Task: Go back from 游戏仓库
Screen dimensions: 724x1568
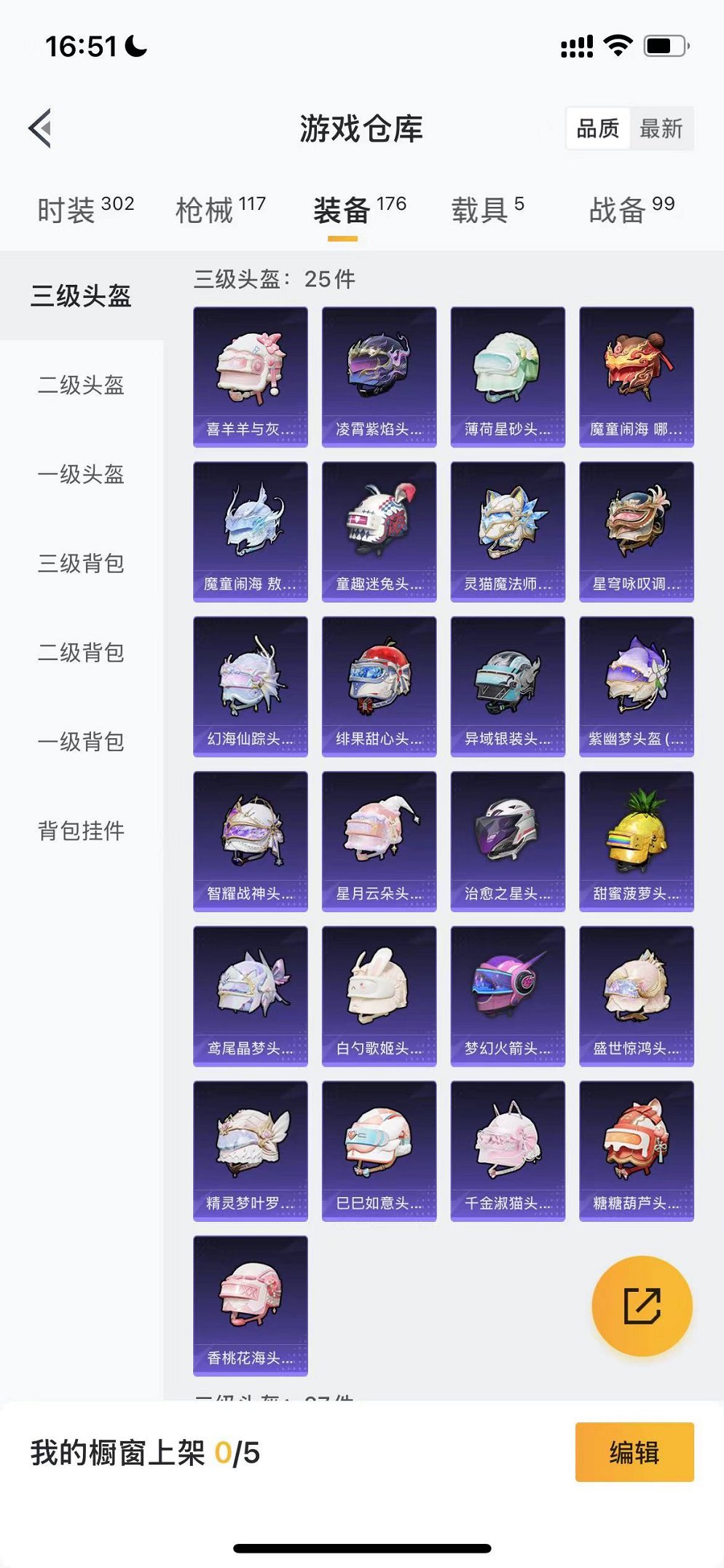Action: point(41,128)
